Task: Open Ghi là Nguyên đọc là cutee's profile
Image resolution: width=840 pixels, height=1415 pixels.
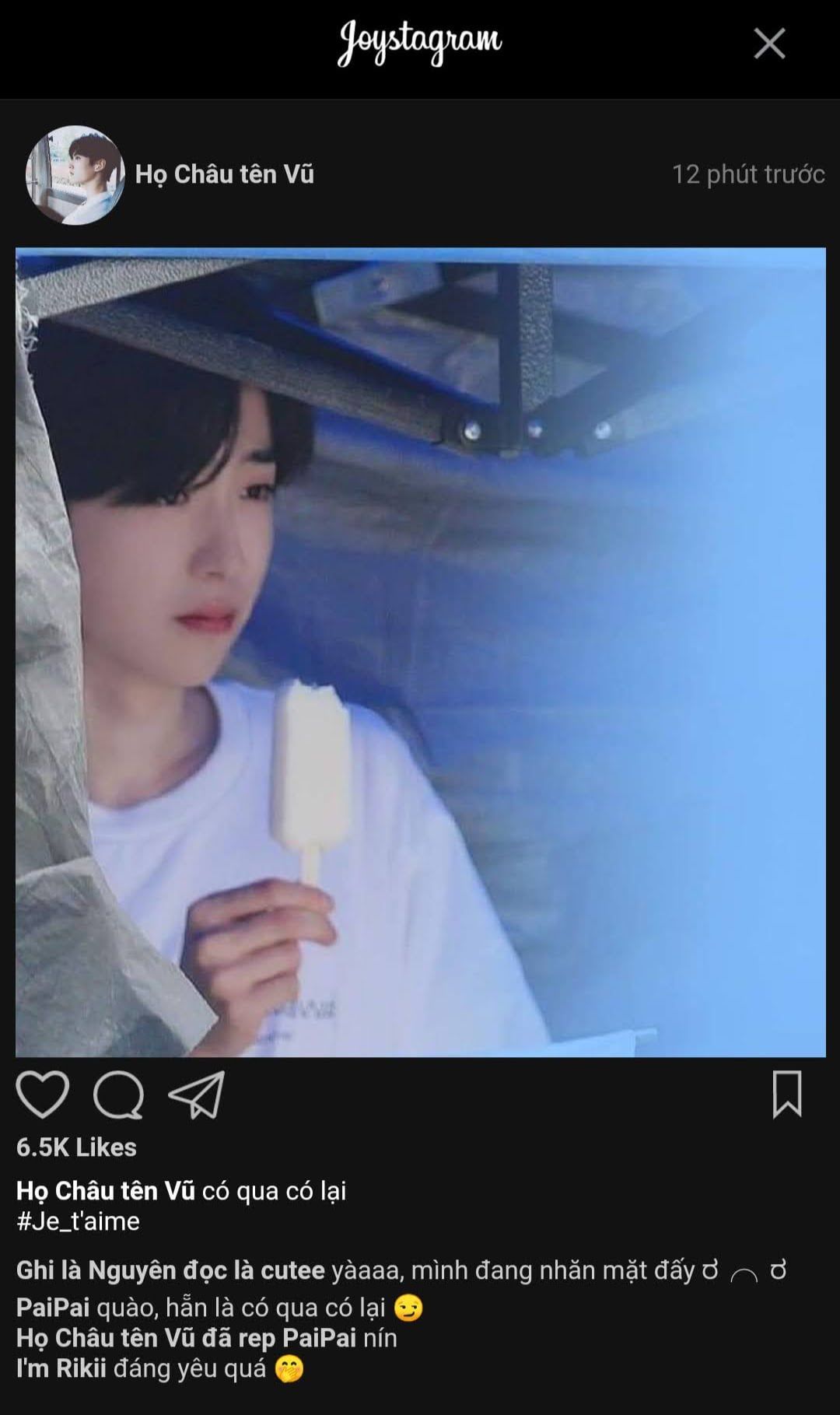Action: tap(170, 1270)
